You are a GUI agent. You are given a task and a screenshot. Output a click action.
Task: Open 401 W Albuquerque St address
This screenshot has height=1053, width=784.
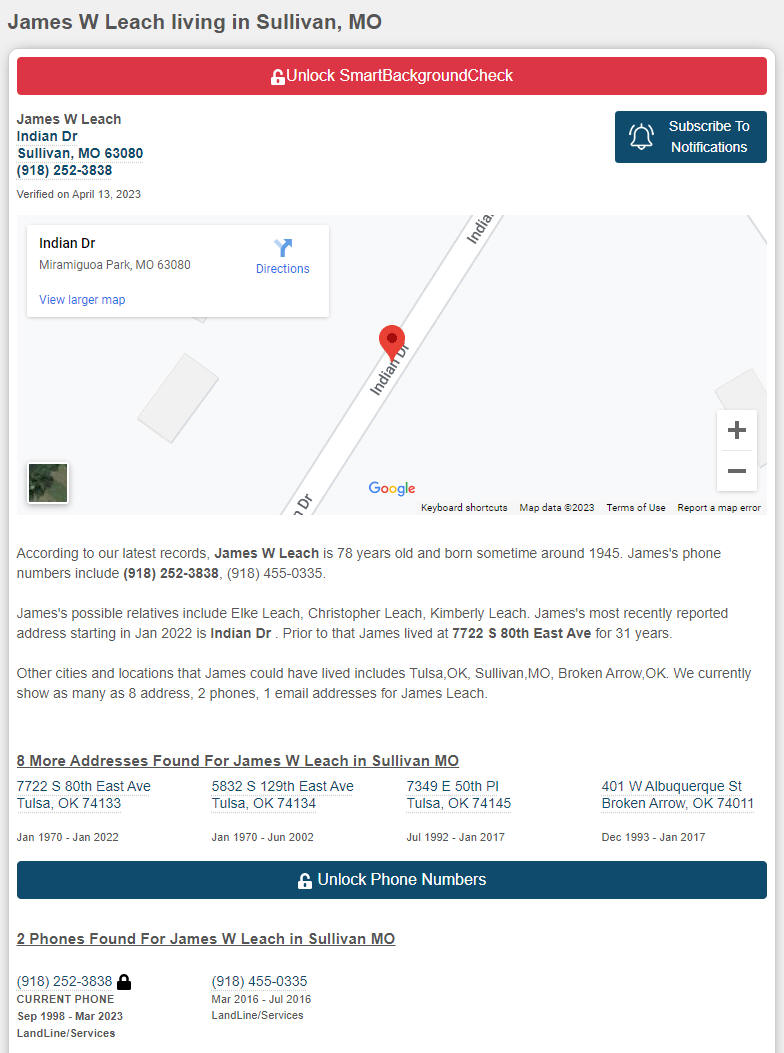click(x=677, y=794)
